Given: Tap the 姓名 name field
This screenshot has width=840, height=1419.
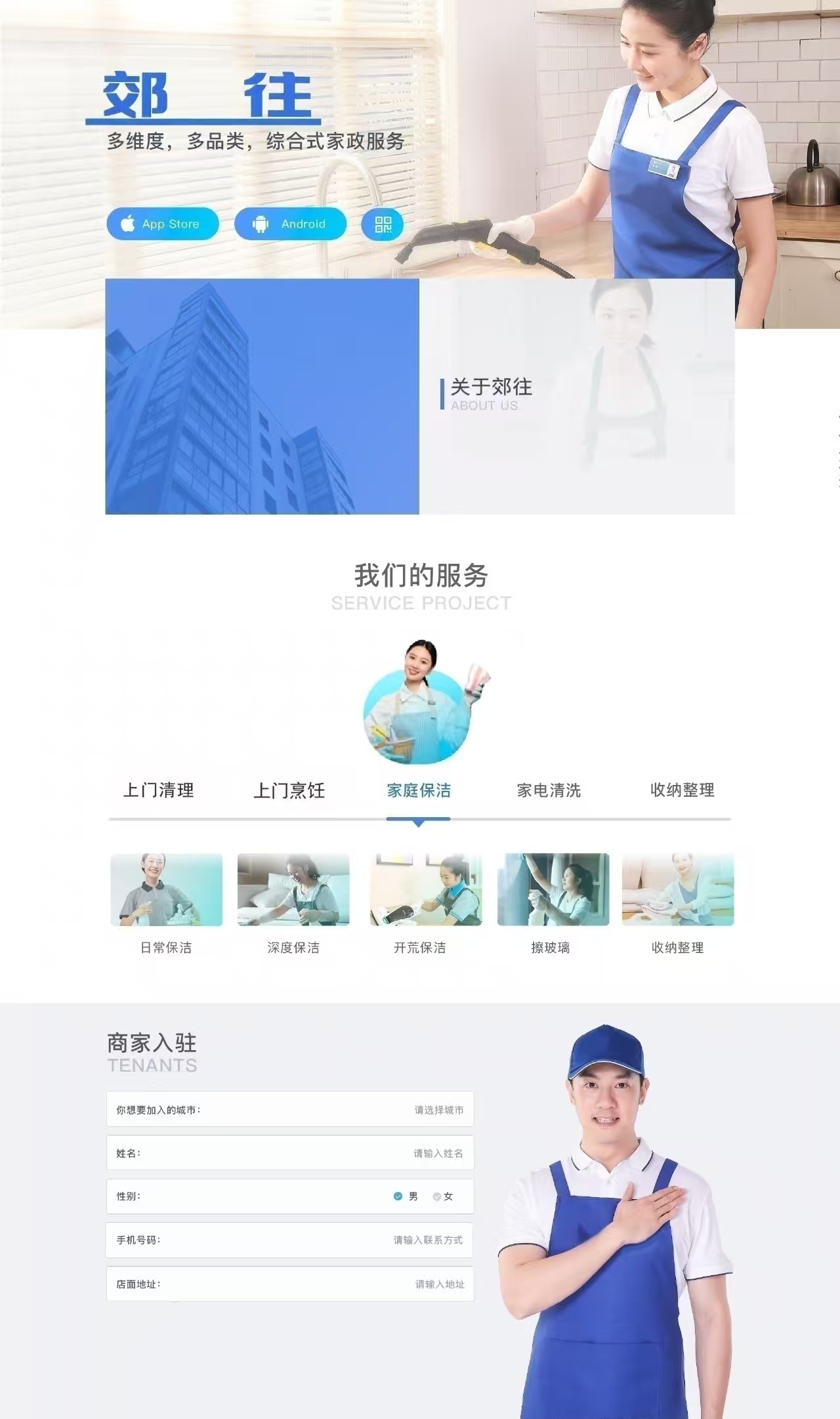Looking at the screenshot, I should coord(290,1153).
